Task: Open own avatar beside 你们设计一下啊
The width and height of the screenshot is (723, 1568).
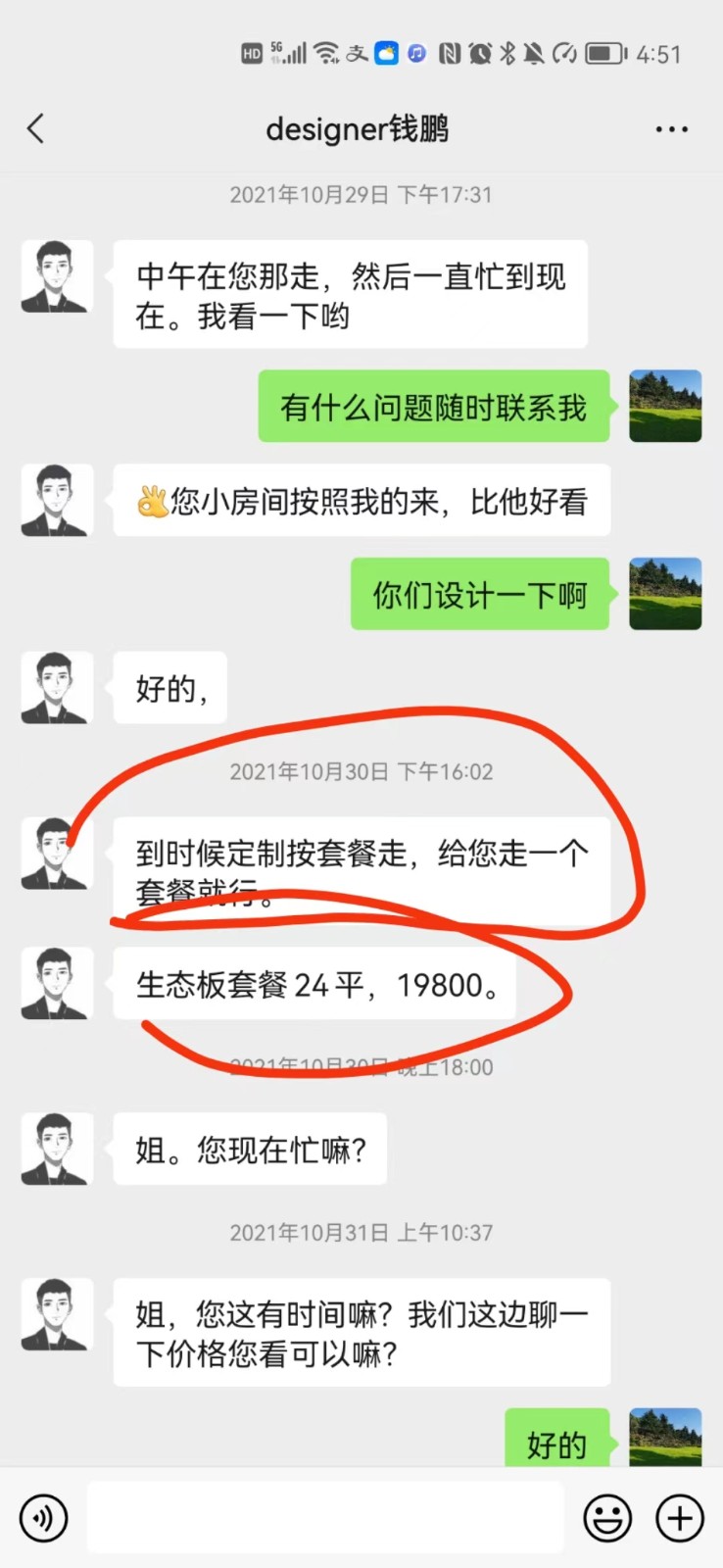Action: [x=665, y=594]
